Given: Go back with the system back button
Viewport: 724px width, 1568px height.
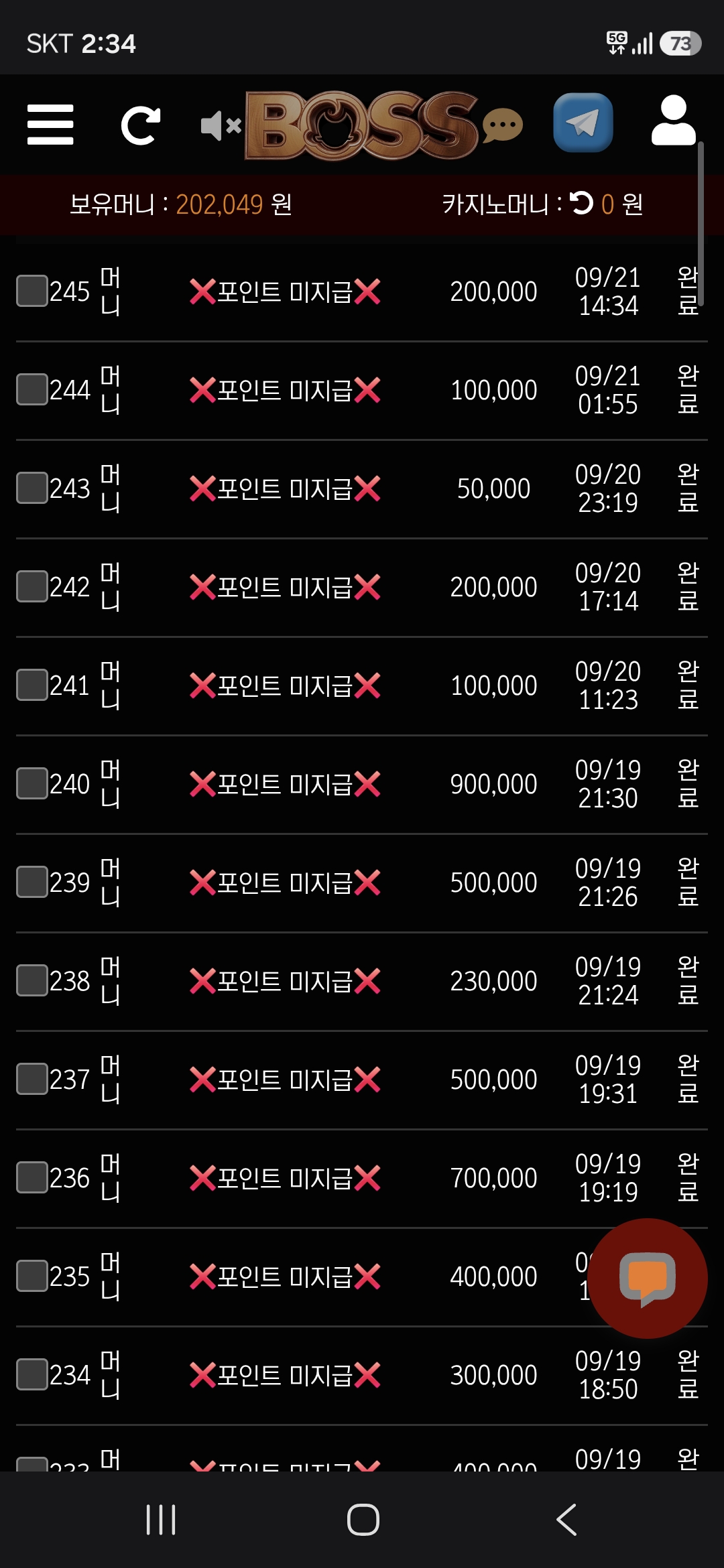Looking at the screenshot, I should [x=566, y=1520].
